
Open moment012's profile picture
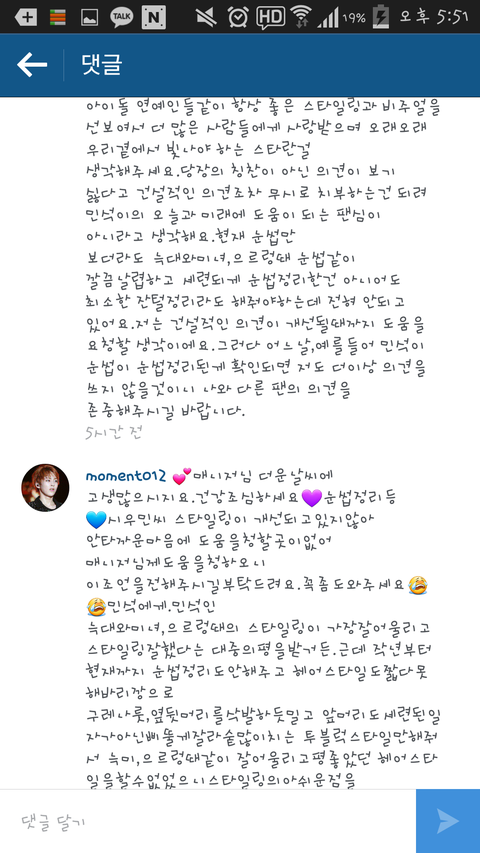pos(45,487)
